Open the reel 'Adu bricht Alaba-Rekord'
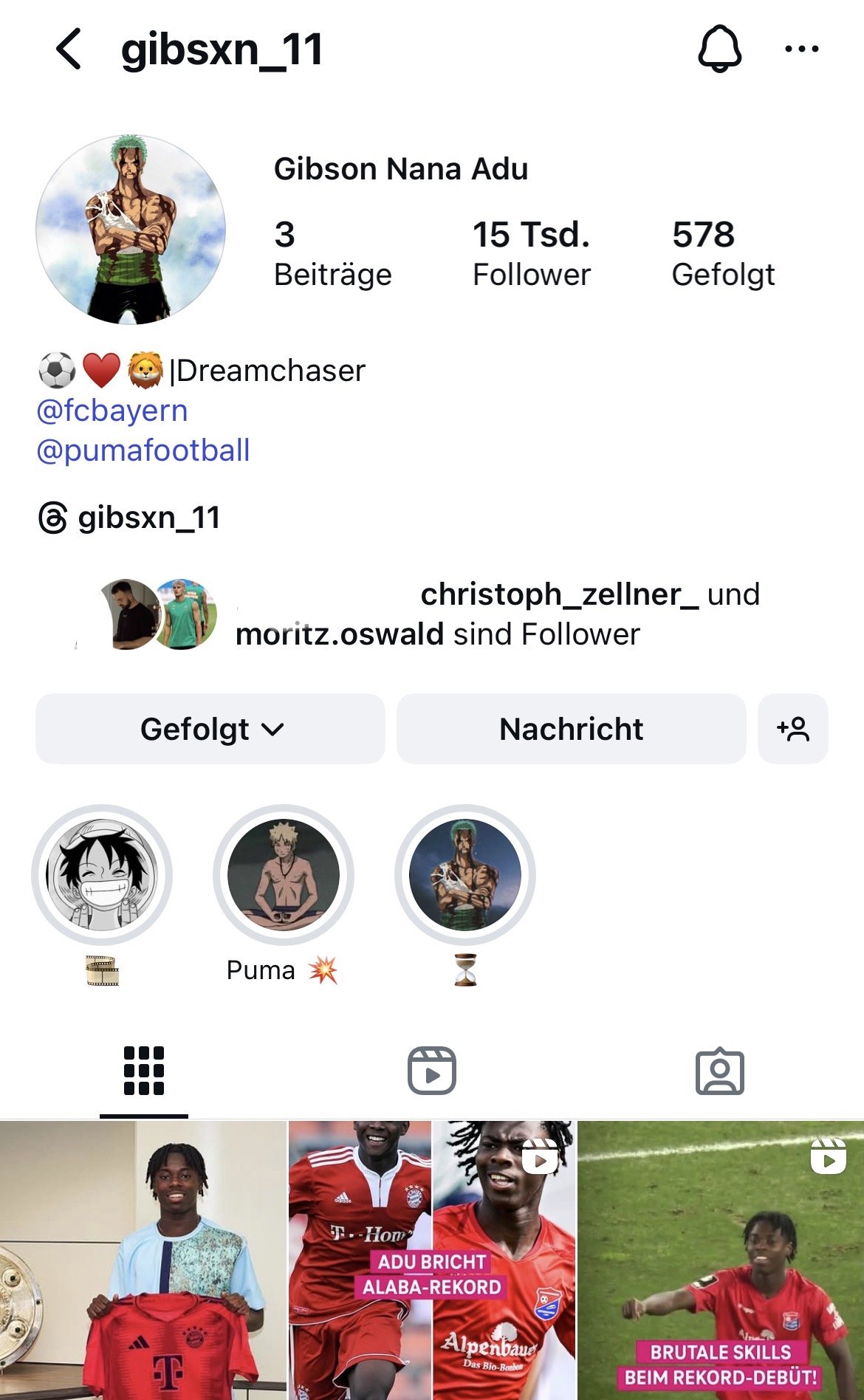 click(432, 1260)
